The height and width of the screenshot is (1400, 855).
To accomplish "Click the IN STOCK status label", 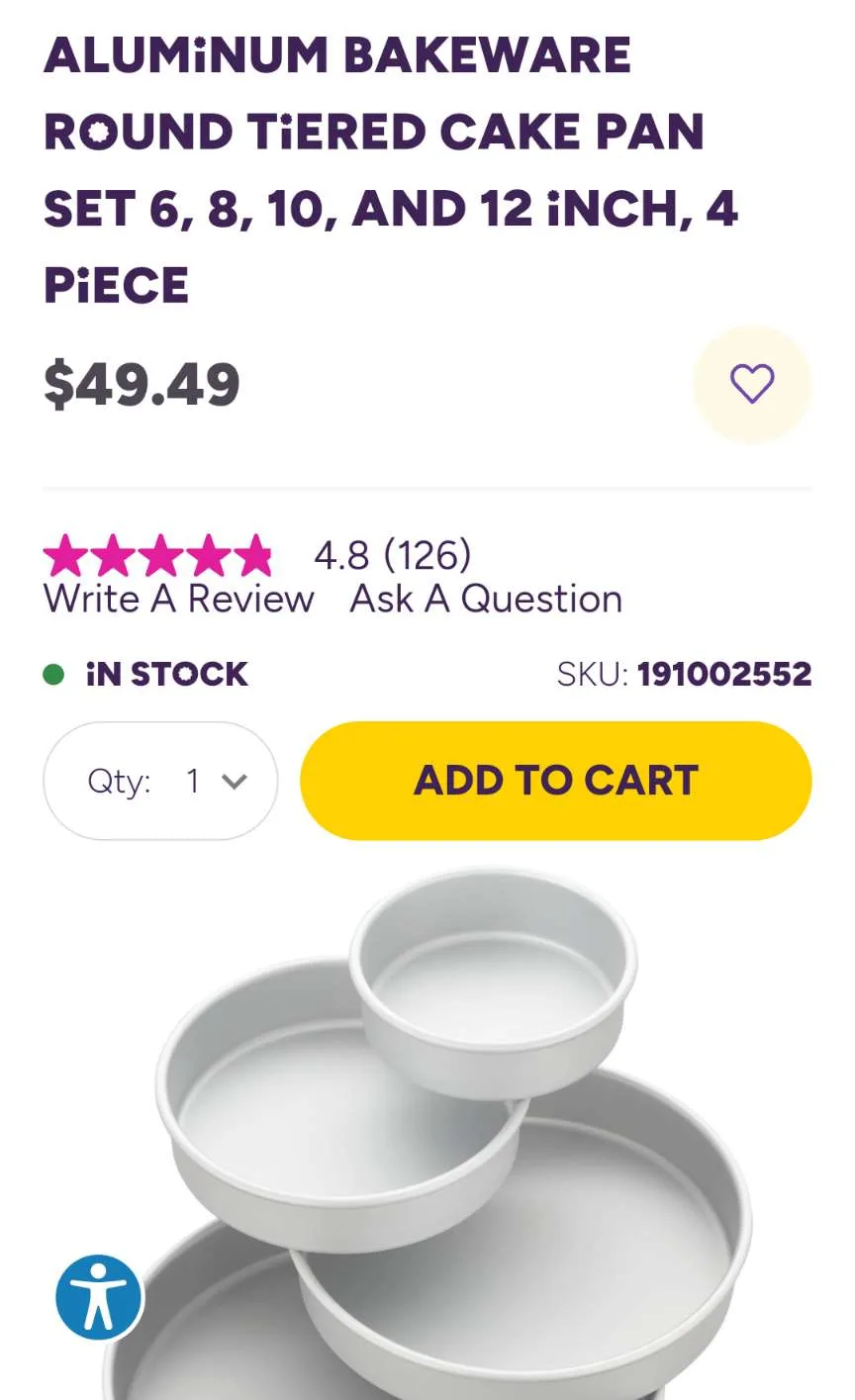I will tap(165, 673).
